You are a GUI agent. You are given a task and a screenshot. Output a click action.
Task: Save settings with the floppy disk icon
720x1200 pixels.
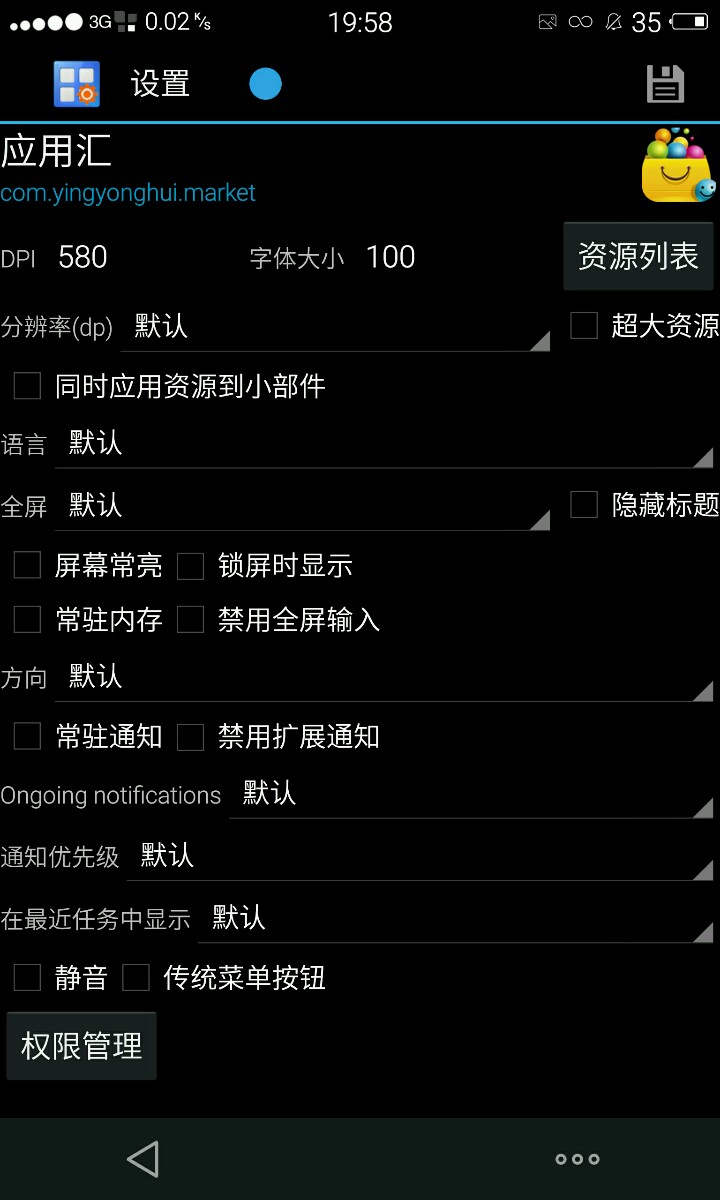(x=665, y=84)
